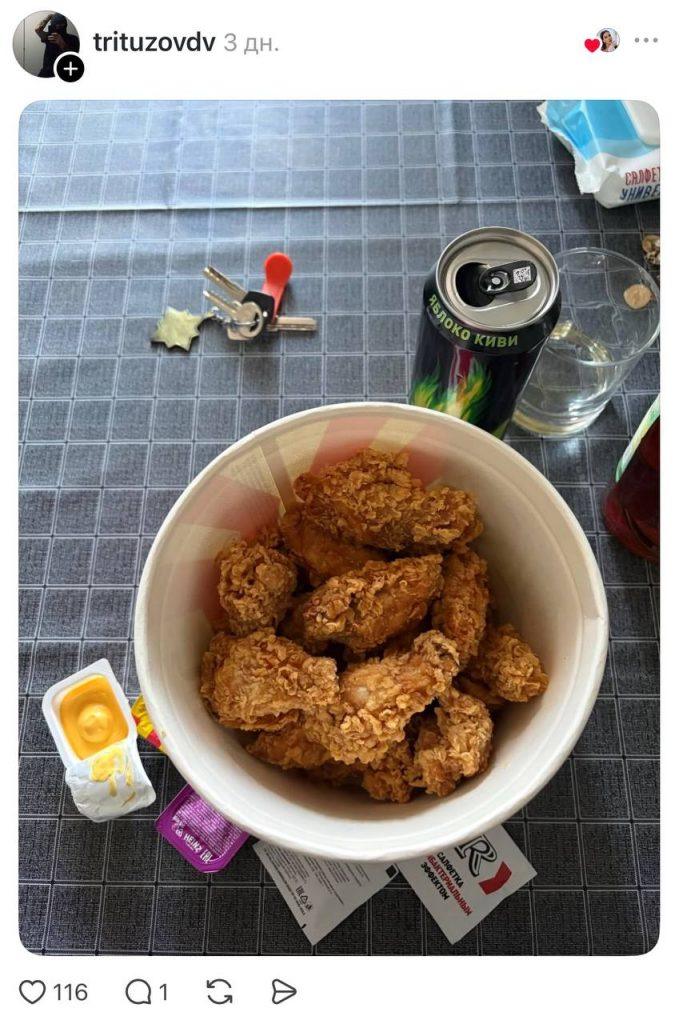This screenshot has width=675, height=1024.
Task: Open the post's overflow menu
Action: pos(646,41)
